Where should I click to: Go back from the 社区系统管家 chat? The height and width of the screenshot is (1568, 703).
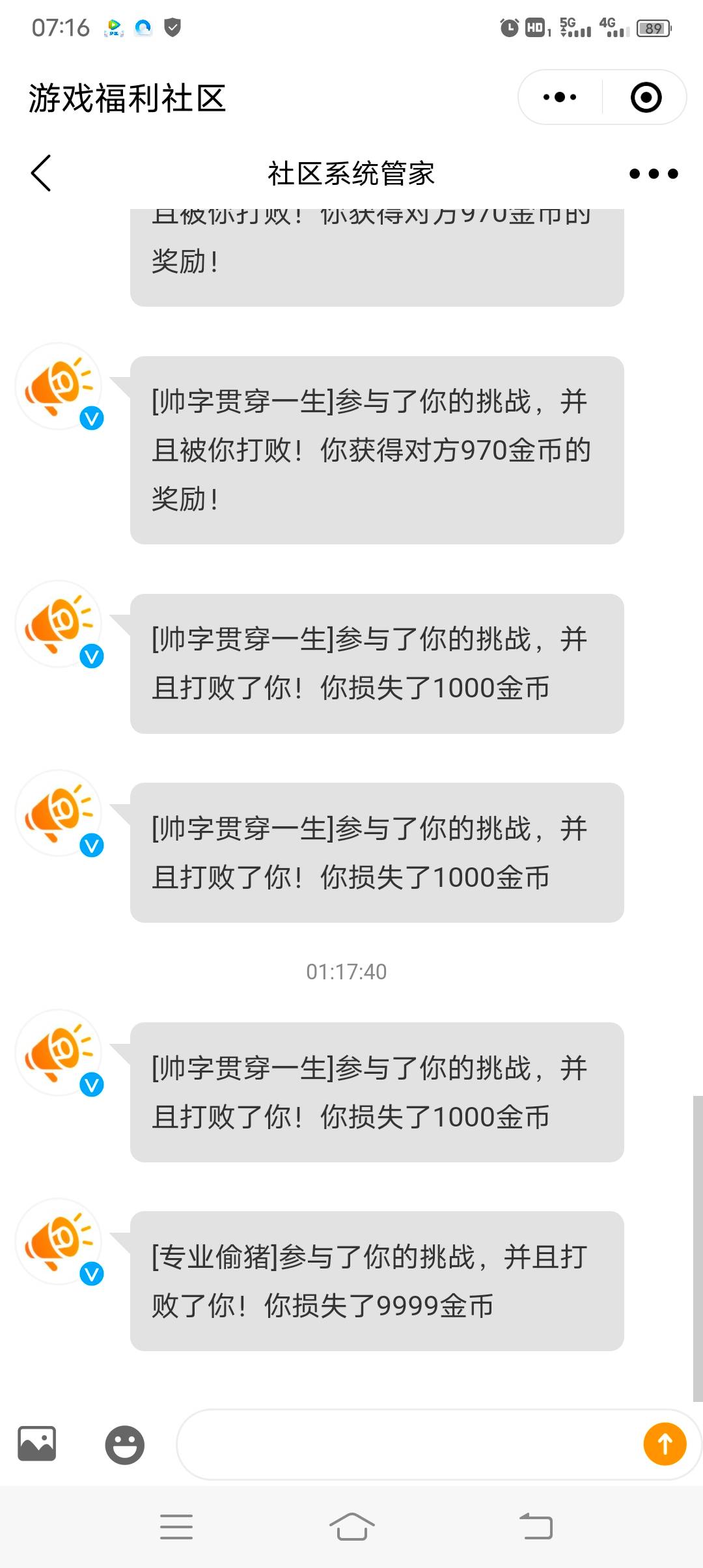click(x=41, y=173)
